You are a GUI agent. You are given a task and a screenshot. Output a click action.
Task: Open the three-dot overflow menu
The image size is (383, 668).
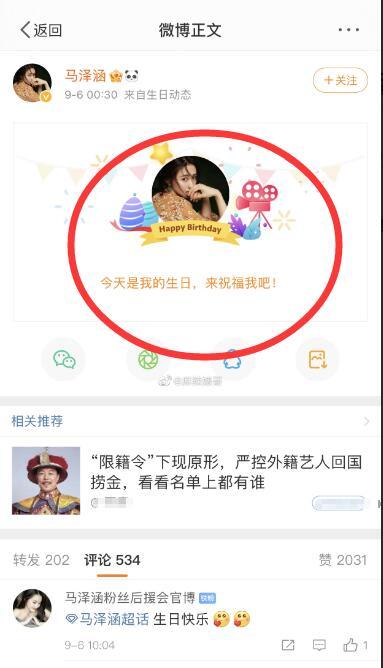click(348, 30)
